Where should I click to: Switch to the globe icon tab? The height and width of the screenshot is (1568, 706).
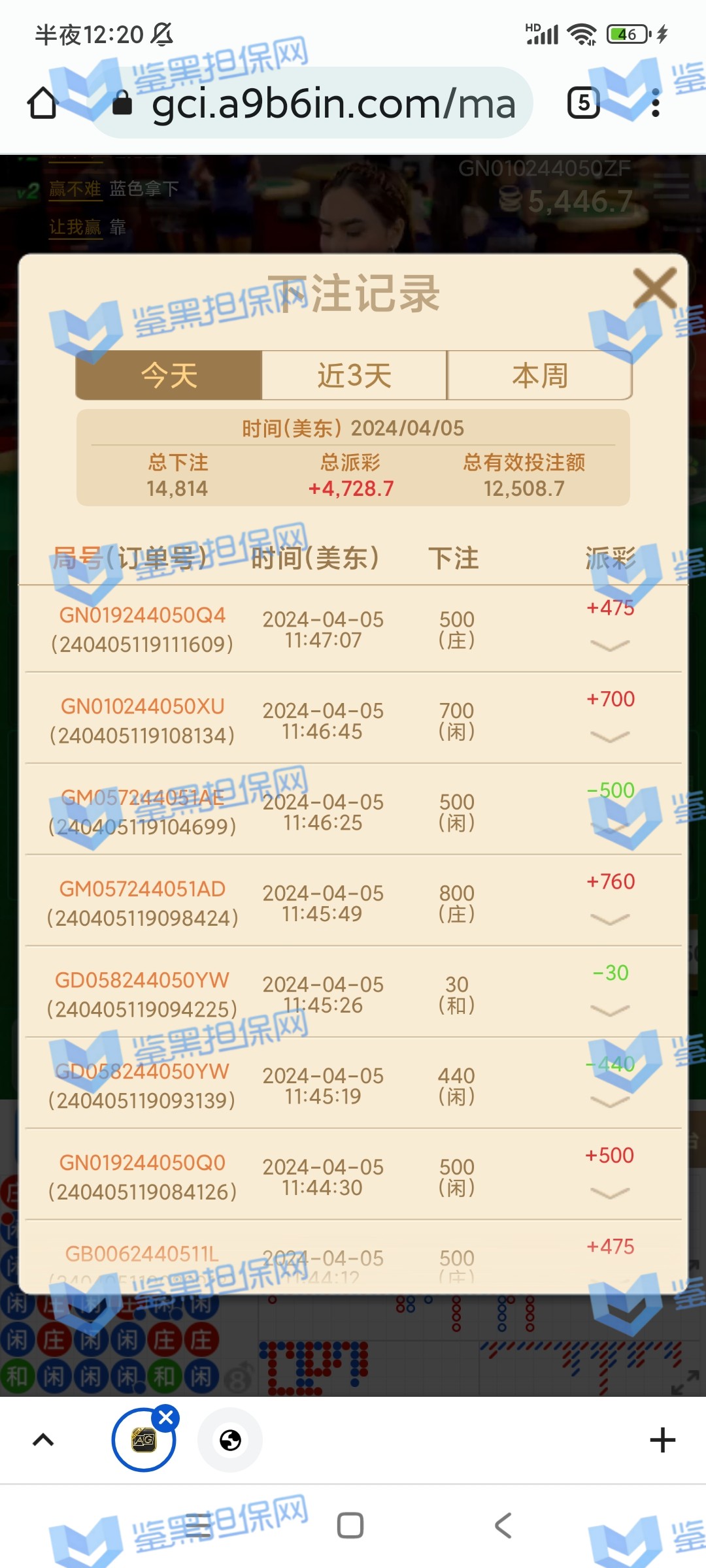(x=230, y=1440)
